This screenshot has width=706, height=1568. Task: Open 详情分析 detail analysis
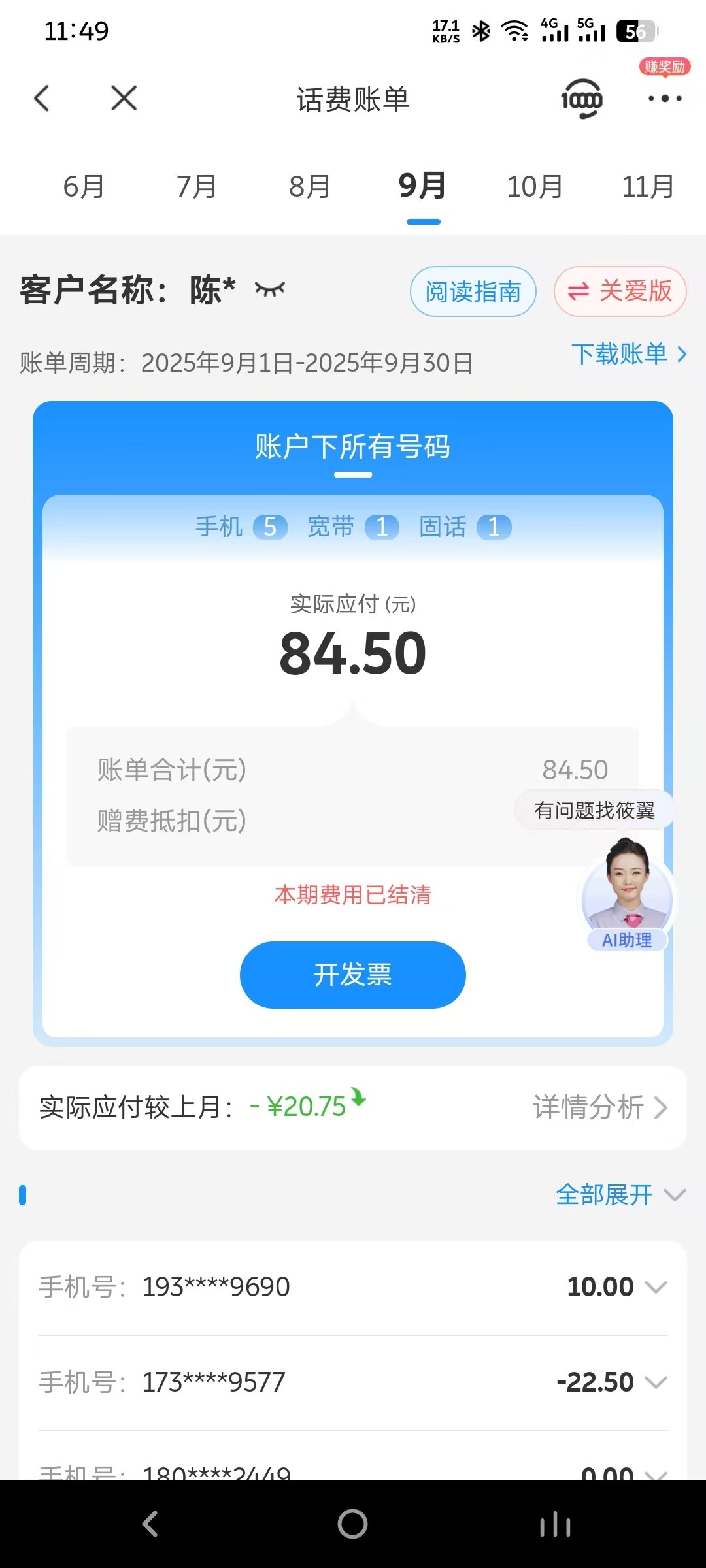tap(599, 1107)
